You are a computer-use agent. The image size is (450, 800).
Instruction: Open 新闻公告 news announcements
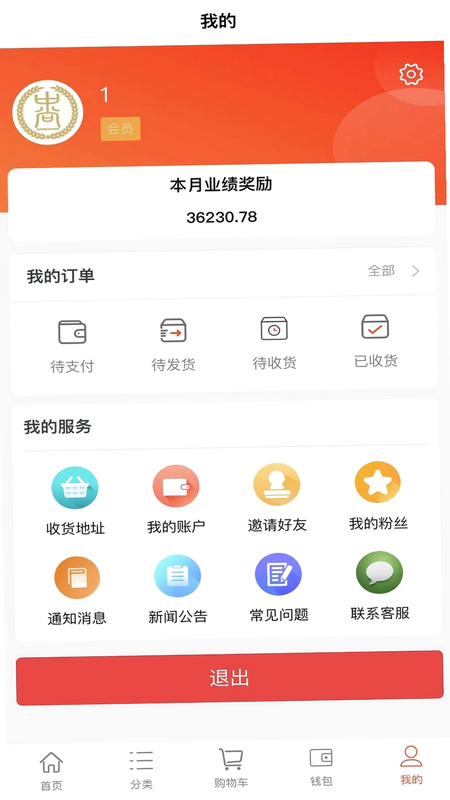[178, 589]
